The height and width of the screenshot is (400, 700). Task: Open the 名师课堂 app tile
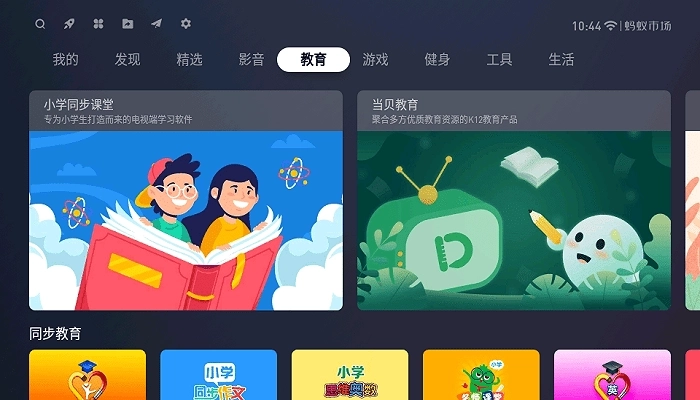(481, 376)
